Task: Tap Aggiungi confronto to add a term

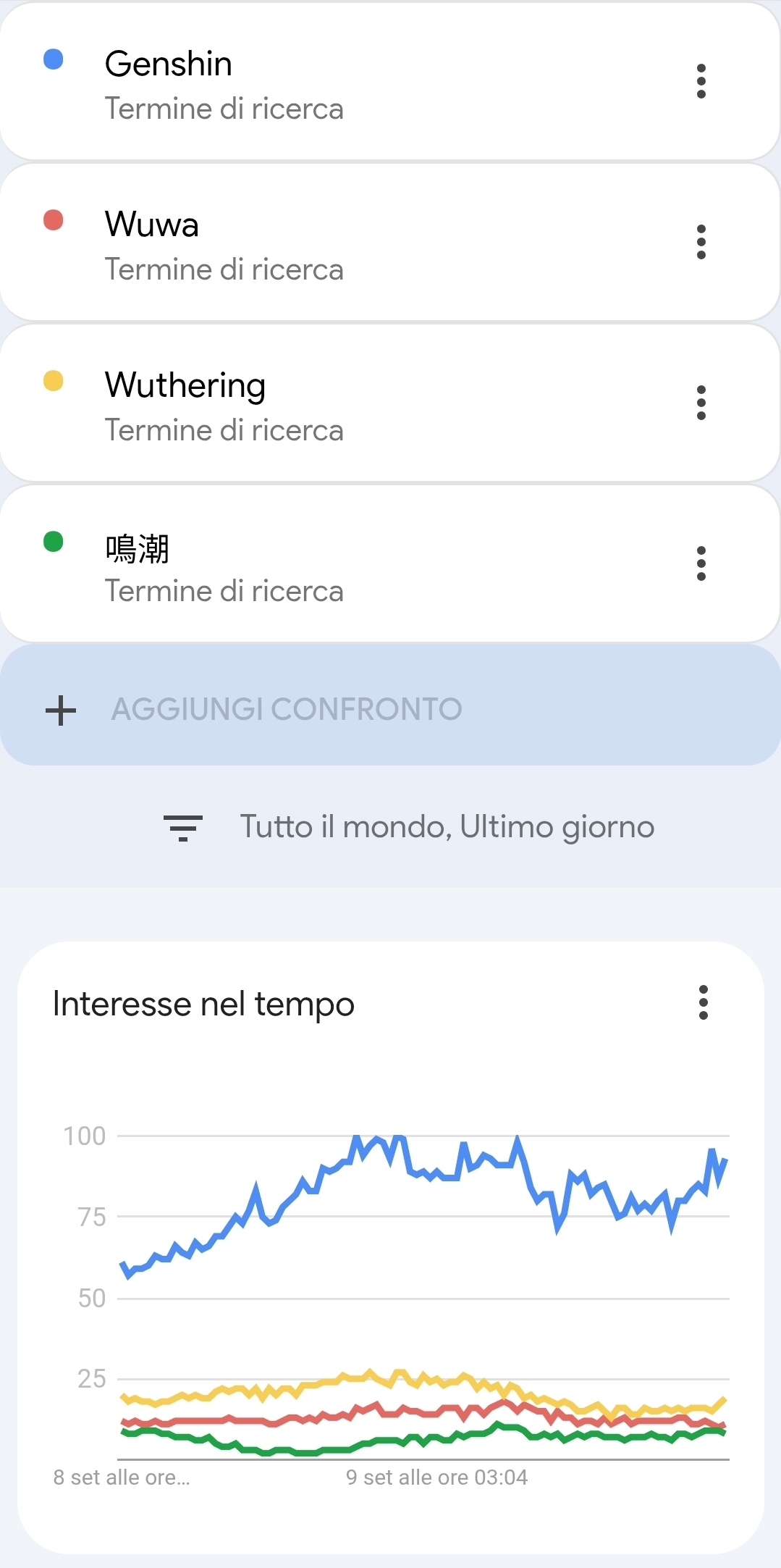Action: click(x=286, y=709)
